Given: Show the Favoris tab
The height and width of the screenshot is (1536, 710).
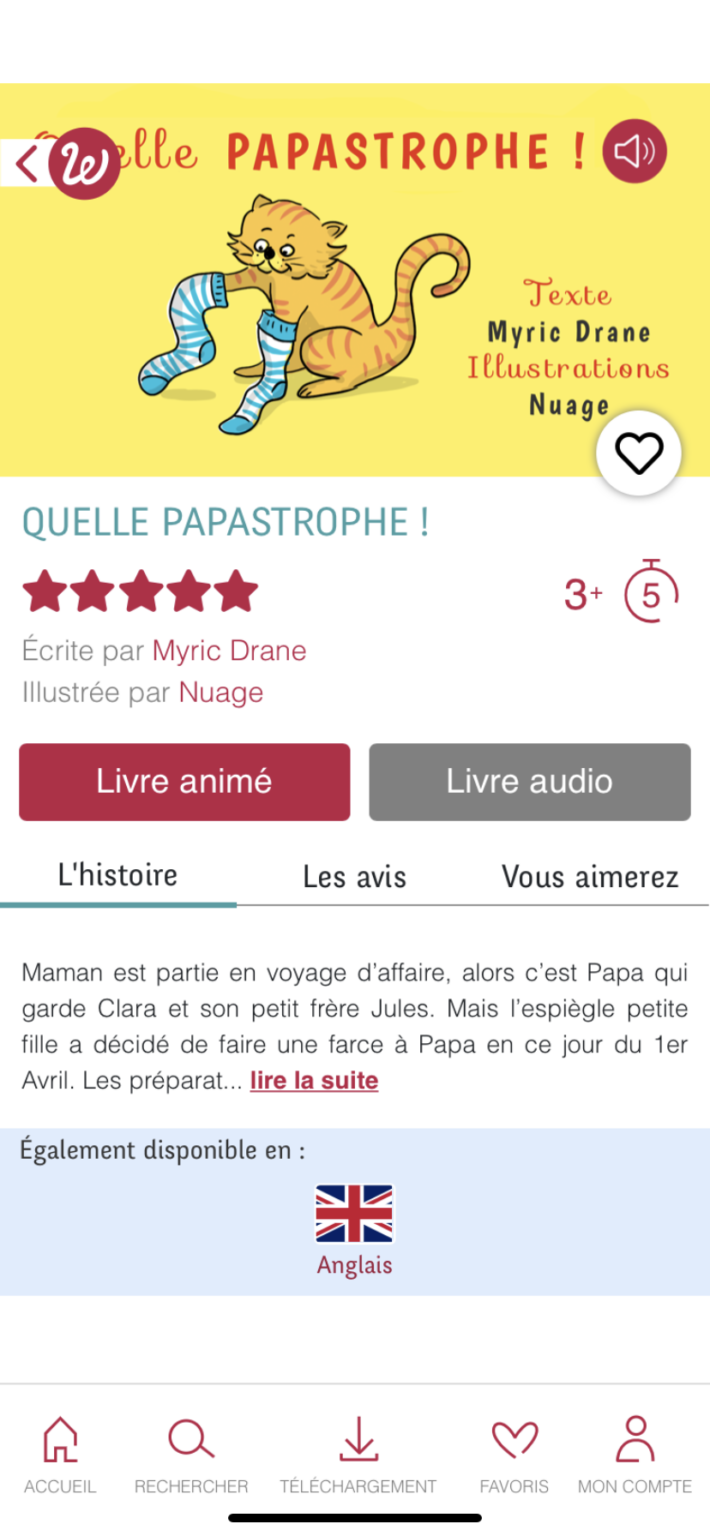Looking at the screenshot, I should point(514,1455).
